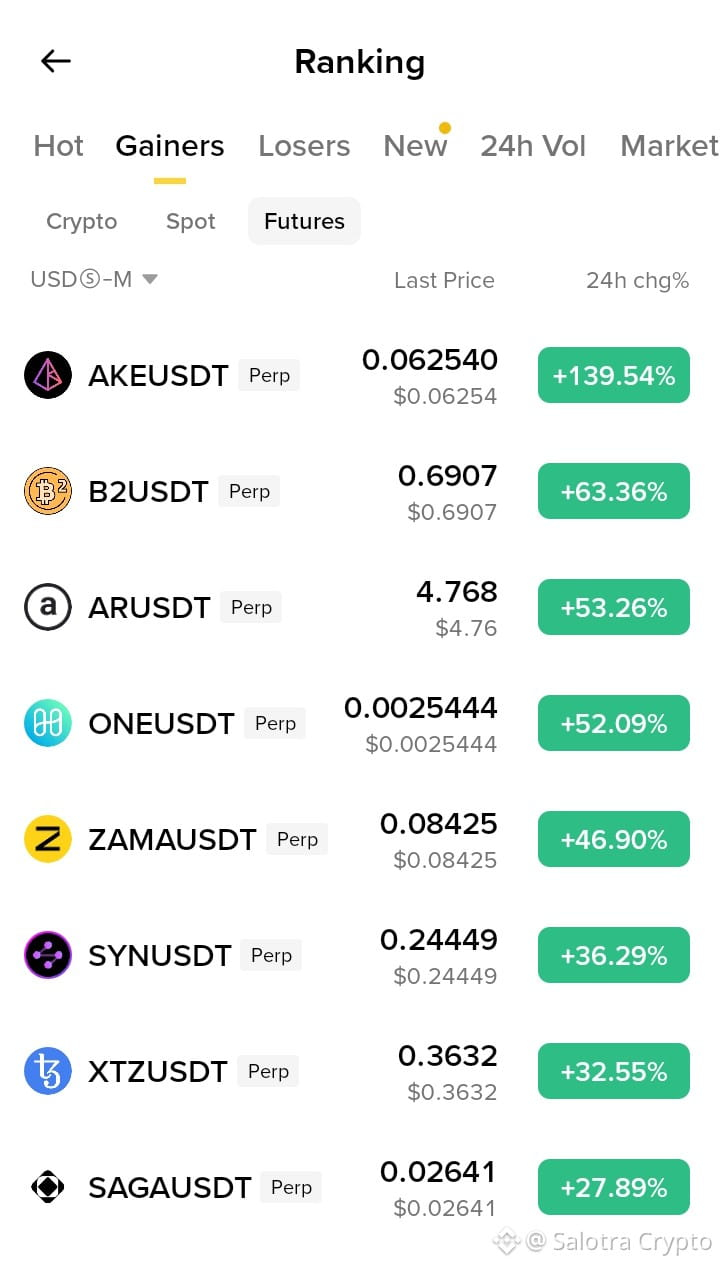This screenshot has width=720, height=1266.
Task: Switch to the Losers tab
Action: [304, 146]
